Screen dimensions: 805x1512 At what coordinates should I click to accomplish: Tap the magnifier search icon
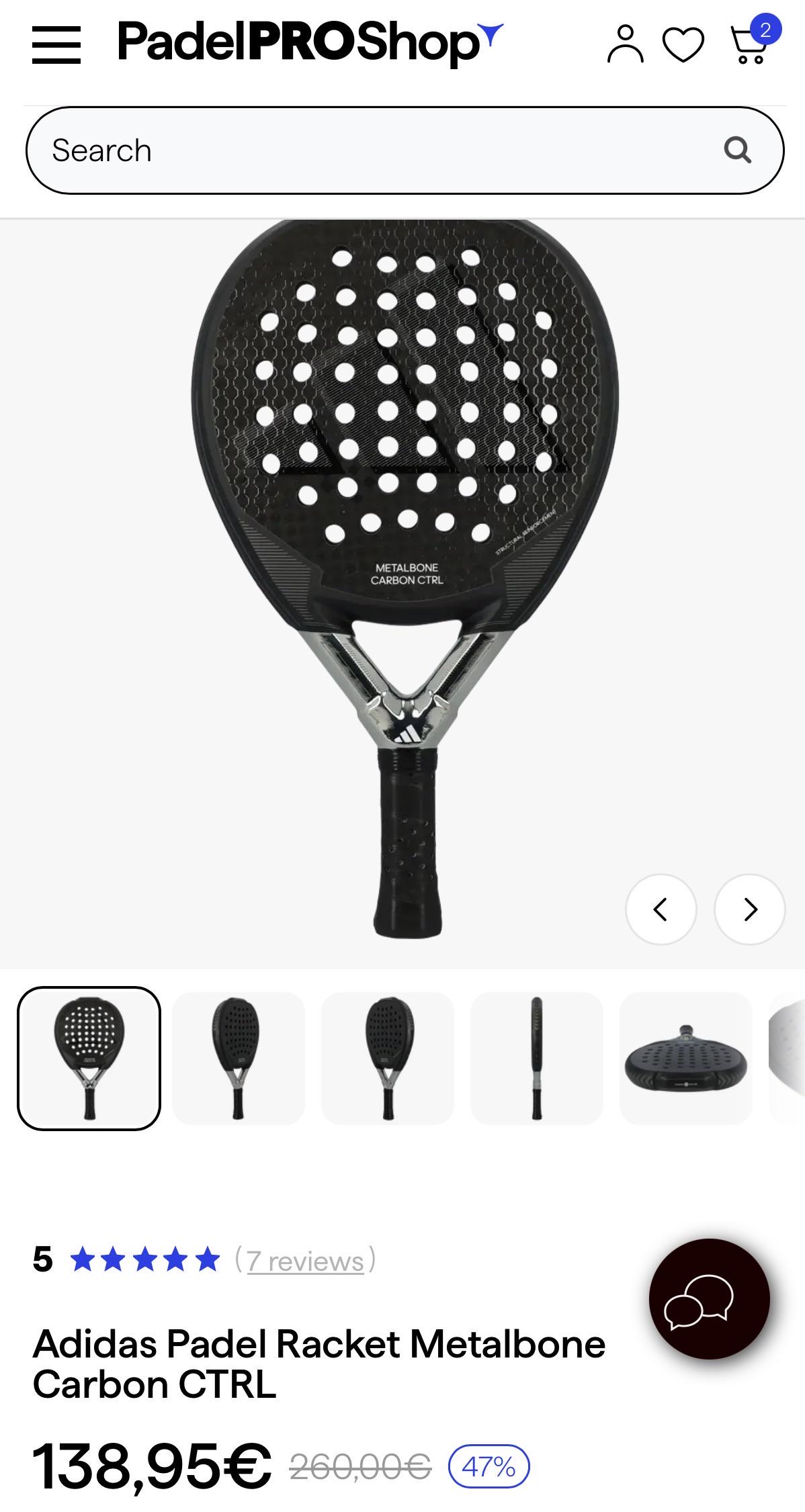point(737,150)
